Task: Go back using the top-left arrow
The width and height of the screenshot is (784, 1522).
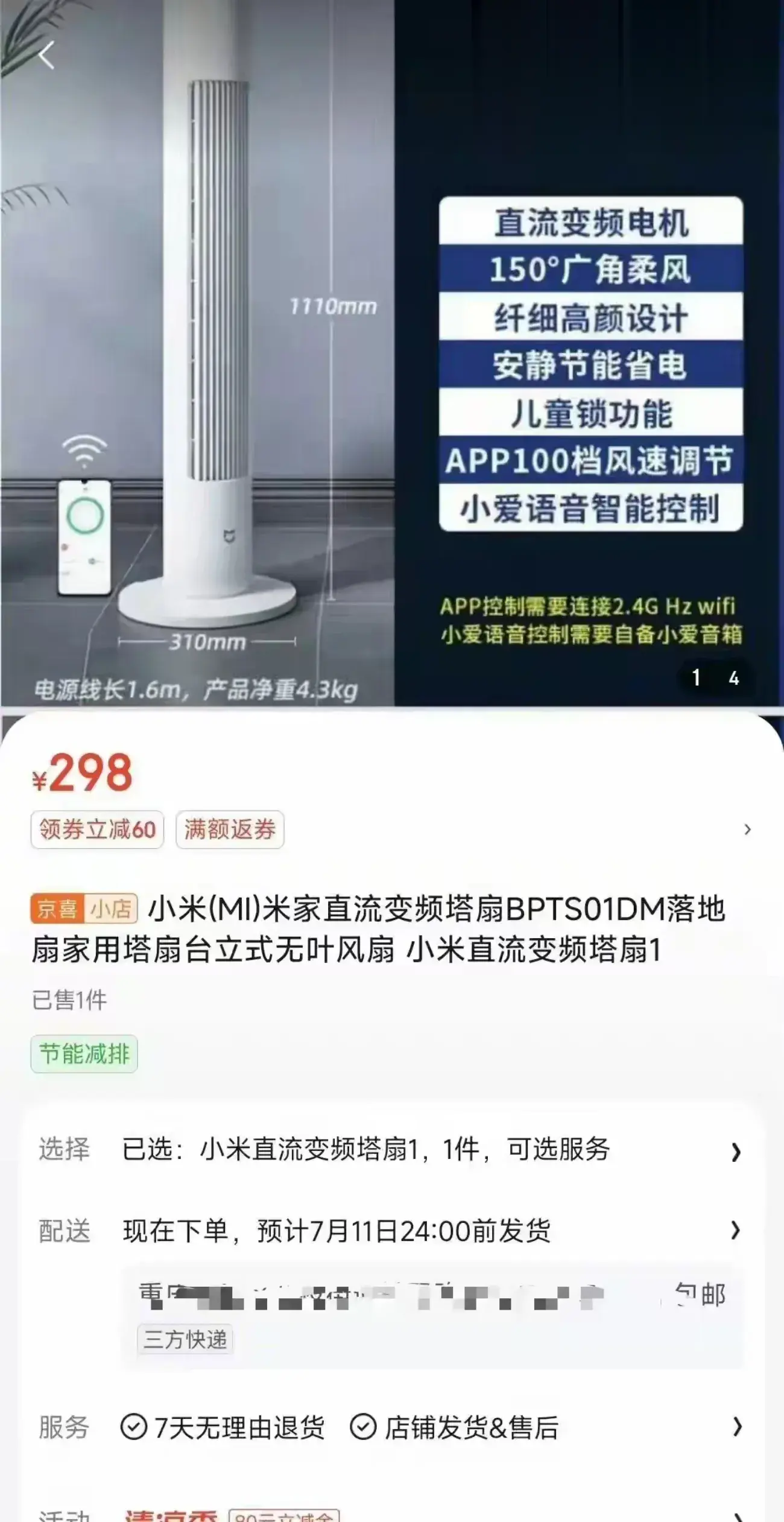Action: pyautogui.click(x=47, y=55)
